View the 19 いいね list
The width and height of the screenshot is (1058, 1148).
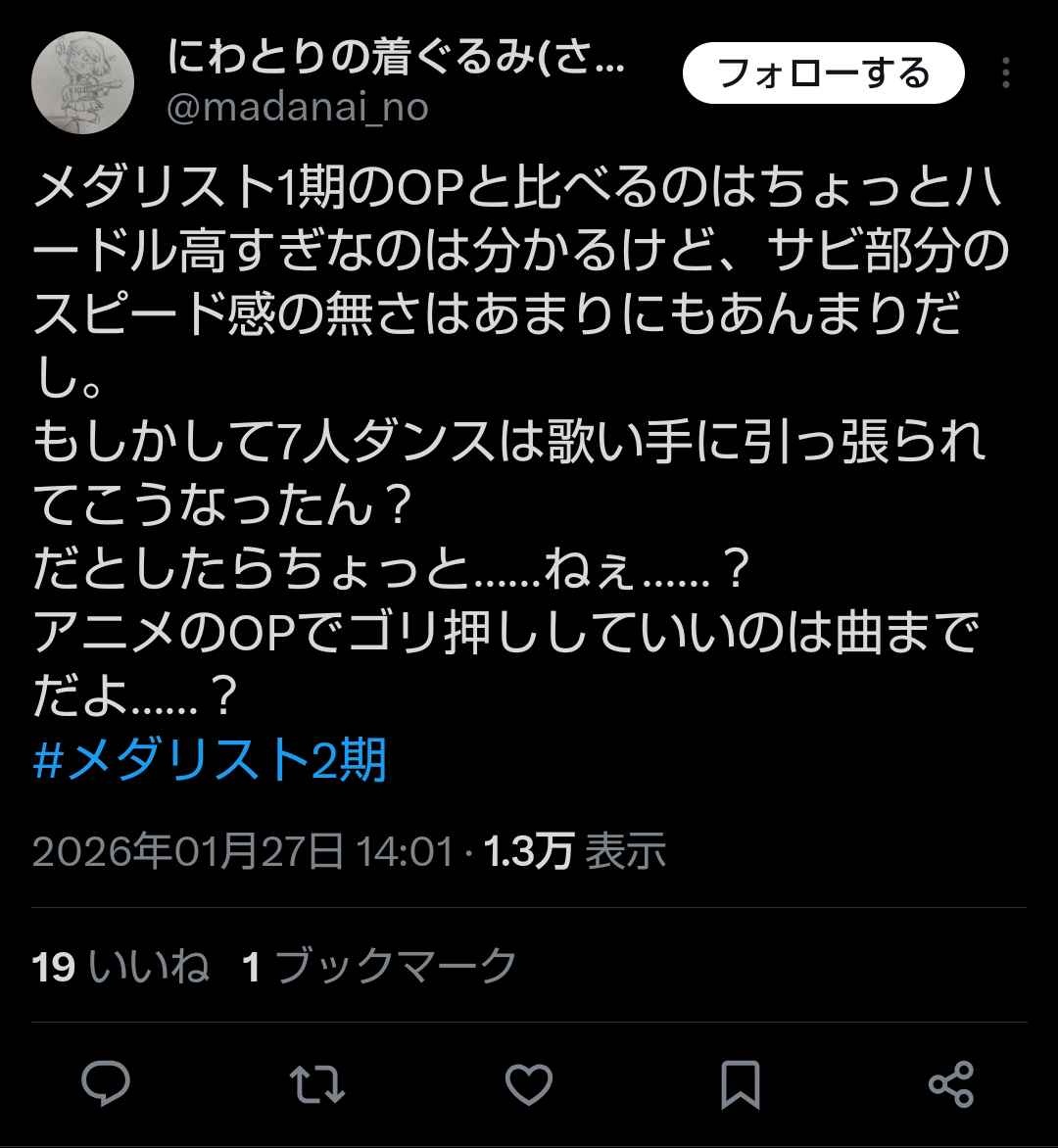[x=120, y=967]
